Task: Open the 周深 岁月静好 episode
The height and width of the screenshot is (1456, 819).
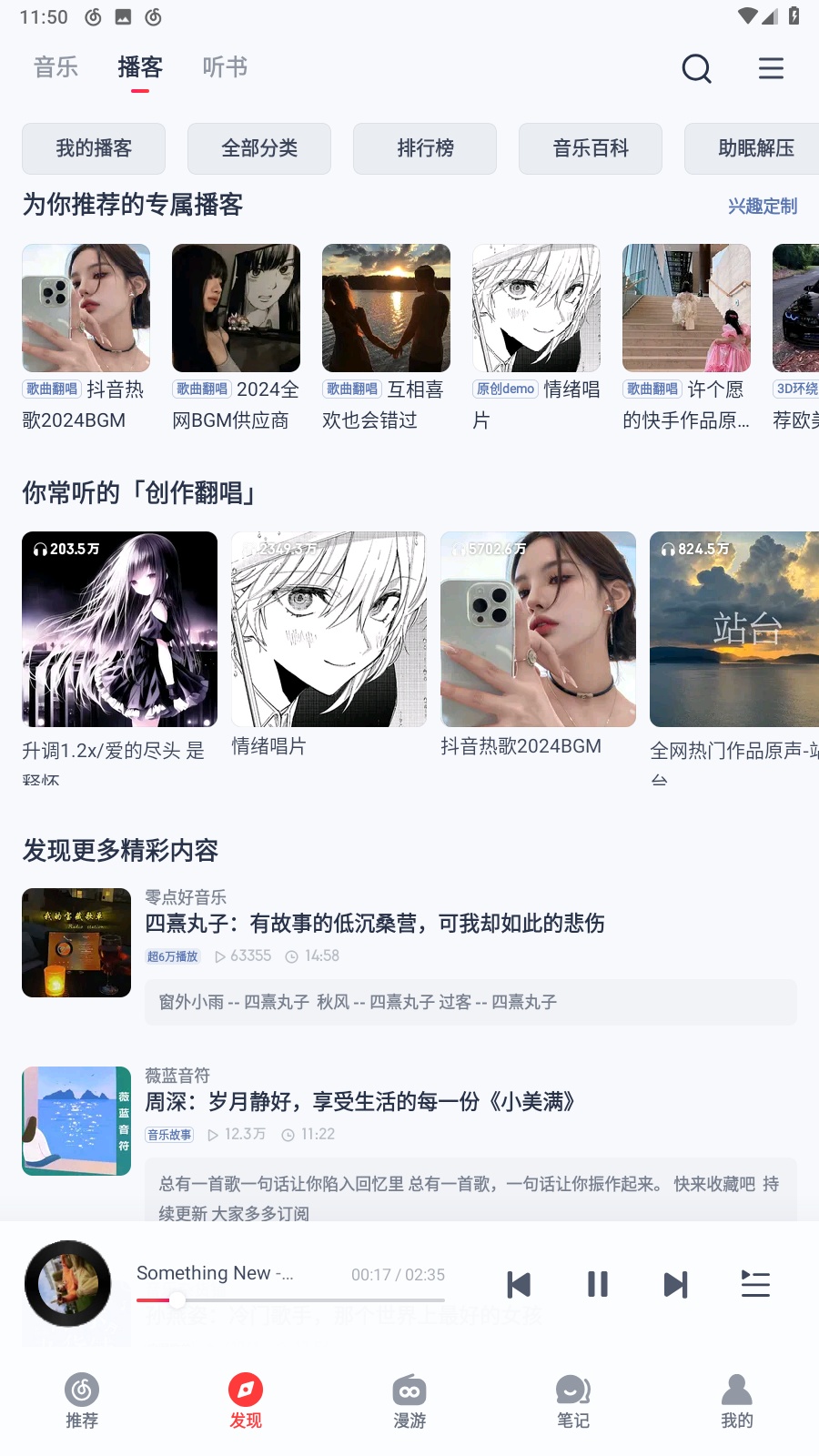Action: click(360, 1102)
